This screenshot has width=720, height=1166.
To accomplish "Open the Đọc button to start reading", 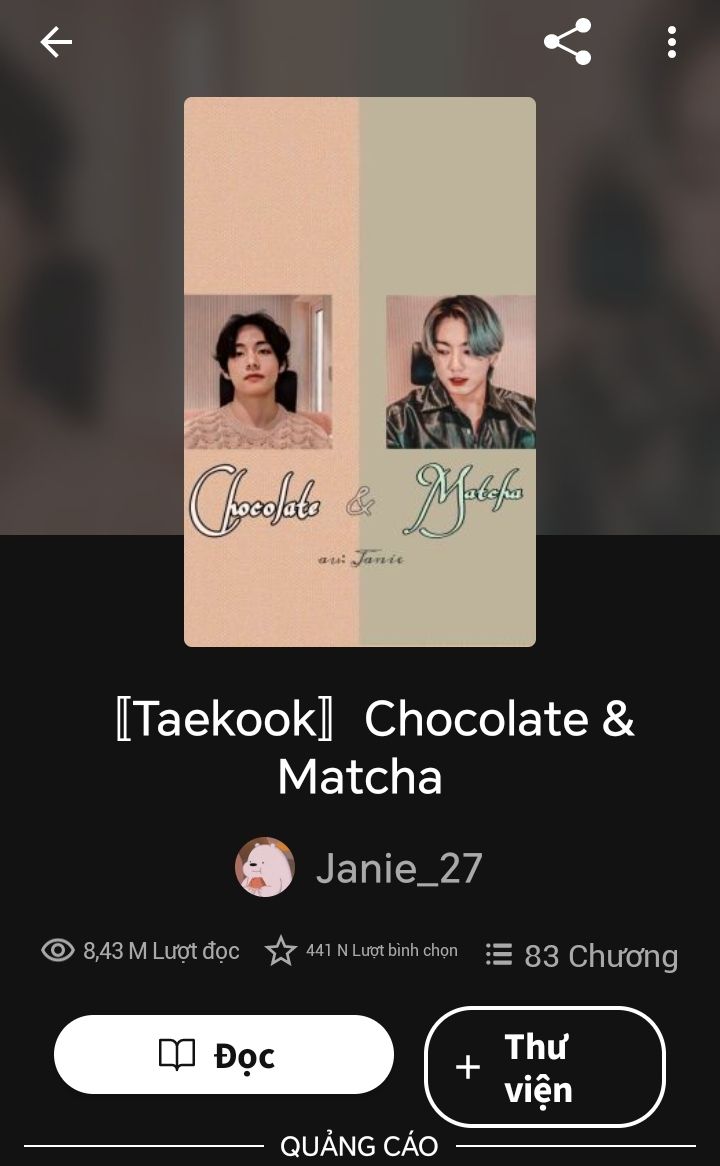I will tap(224, 1055).
